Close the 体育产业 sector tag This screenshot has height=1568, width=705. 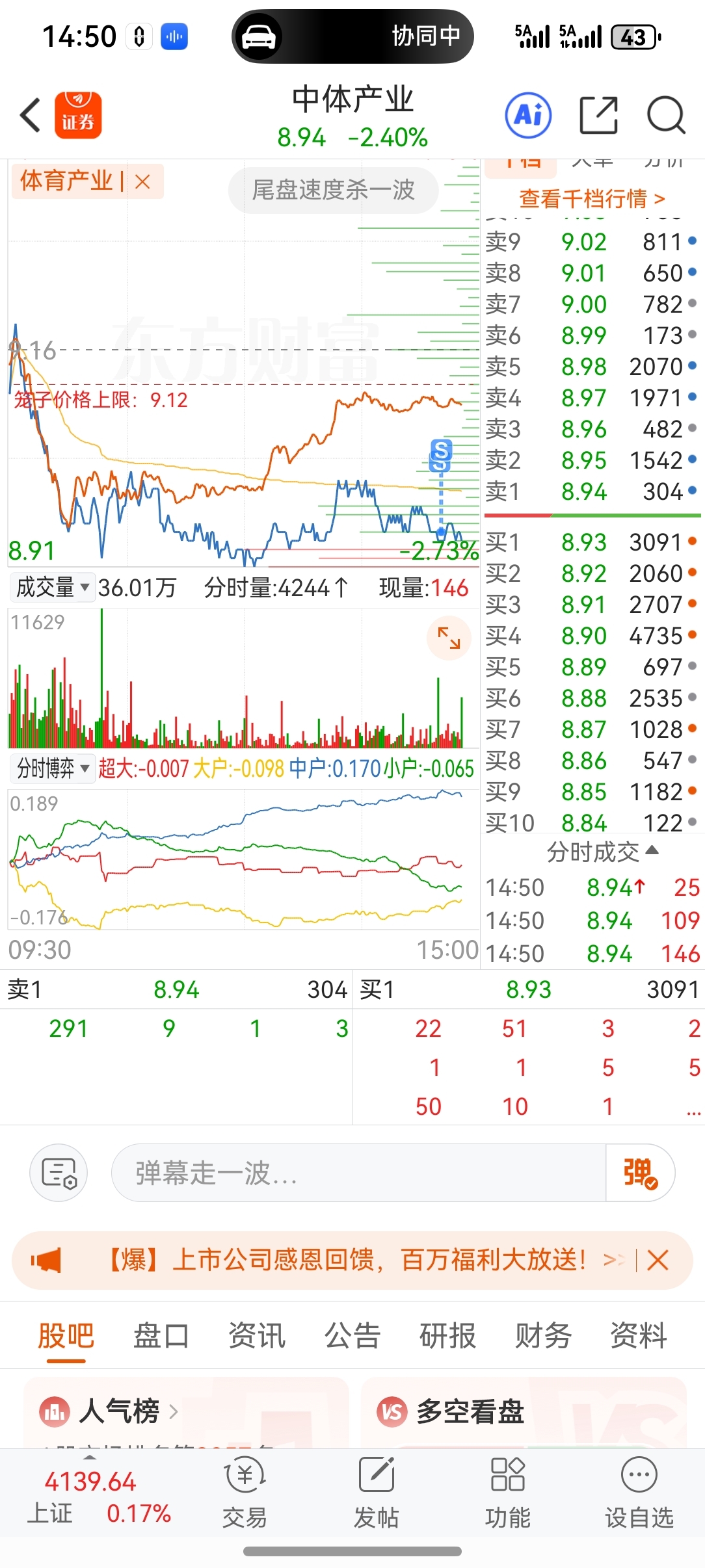(142, 181)
